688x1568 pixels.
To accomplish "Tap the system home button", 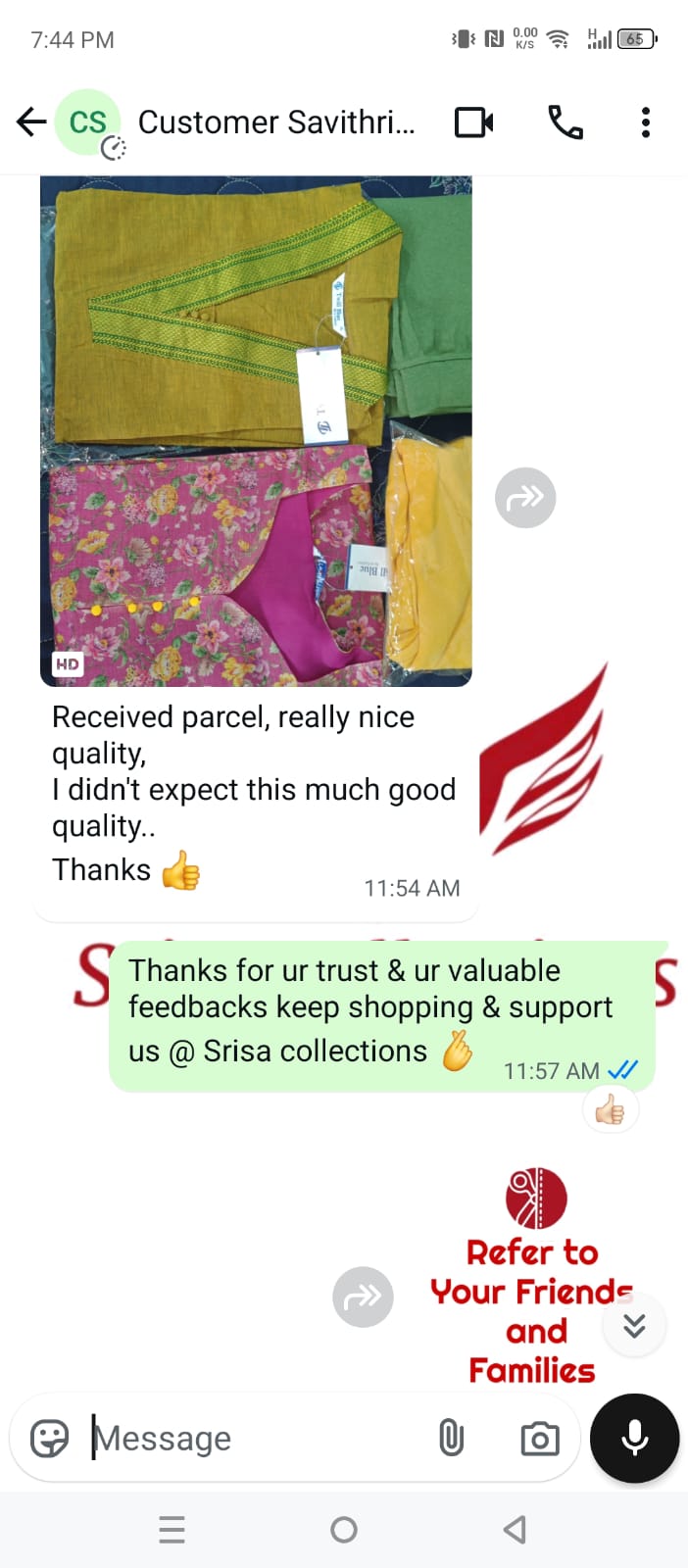I will pyautogui.click(x=344, y=1530).
